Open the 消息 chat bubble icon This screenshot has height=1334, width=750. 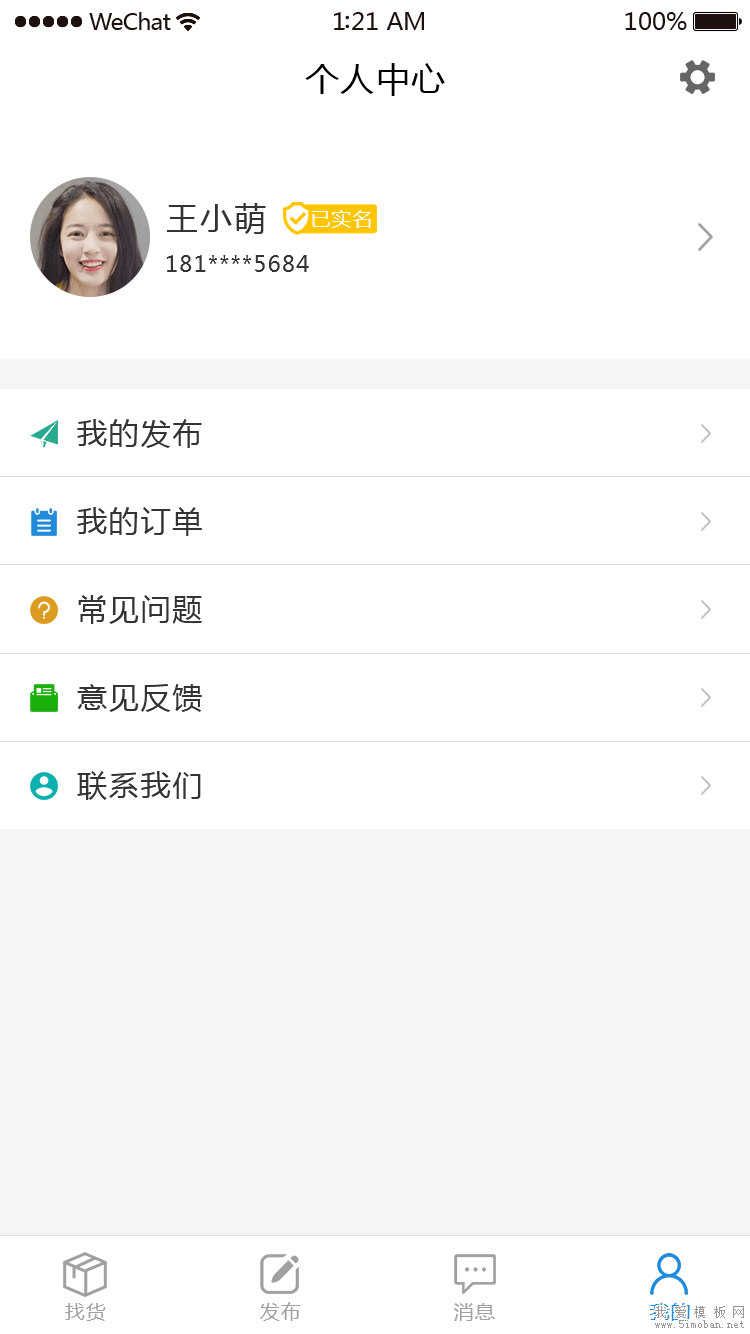pos(474,1272)
